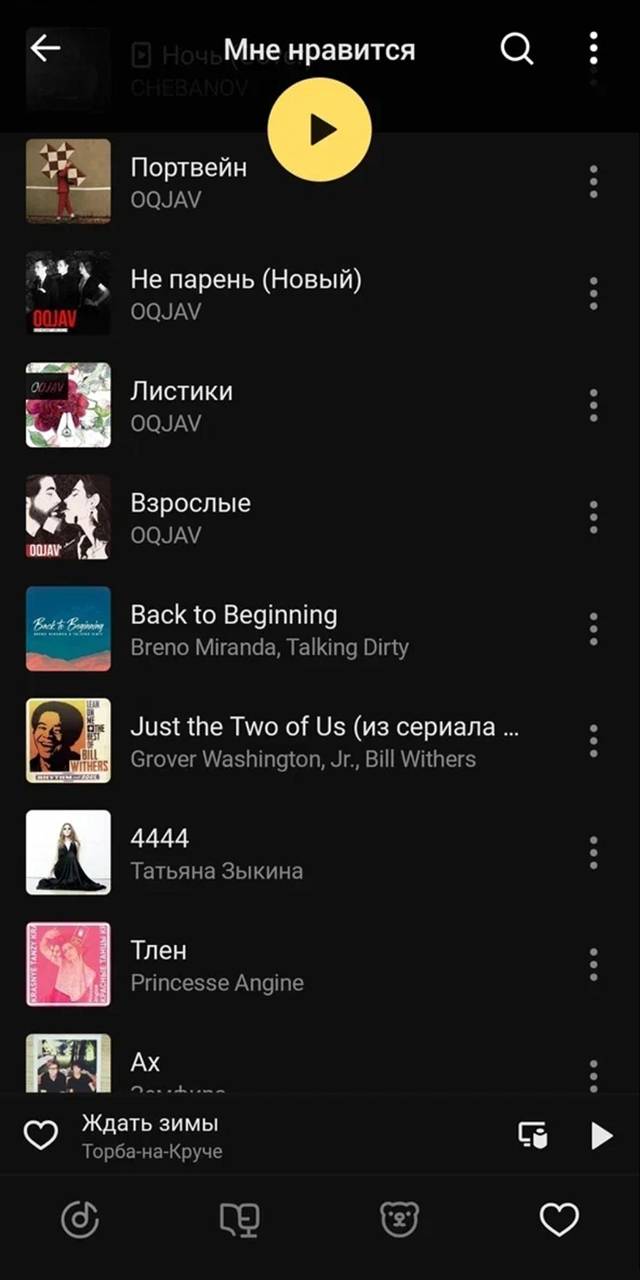This screenshot has height=1280, width=640.
Task: Open options for the track Взрослые
Action: [x=593, y=518]
